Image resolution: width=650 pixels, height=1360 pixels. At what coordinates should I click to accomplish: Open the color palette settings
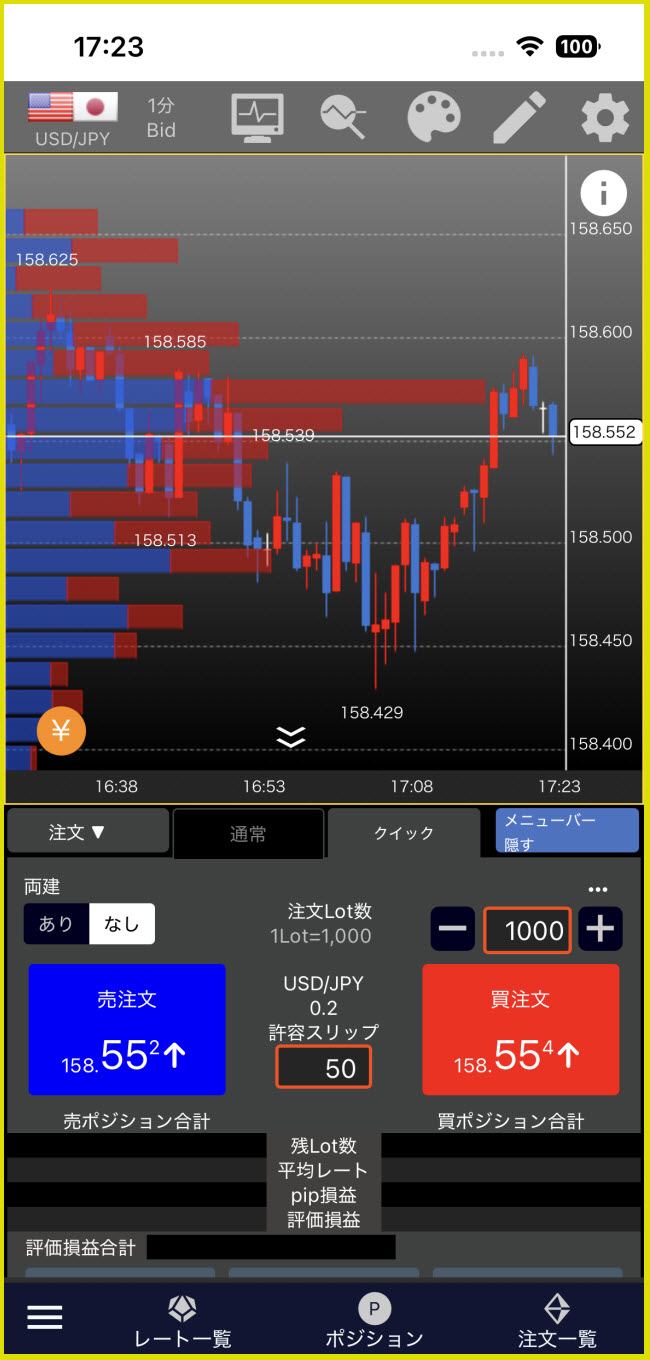[433, 117]
